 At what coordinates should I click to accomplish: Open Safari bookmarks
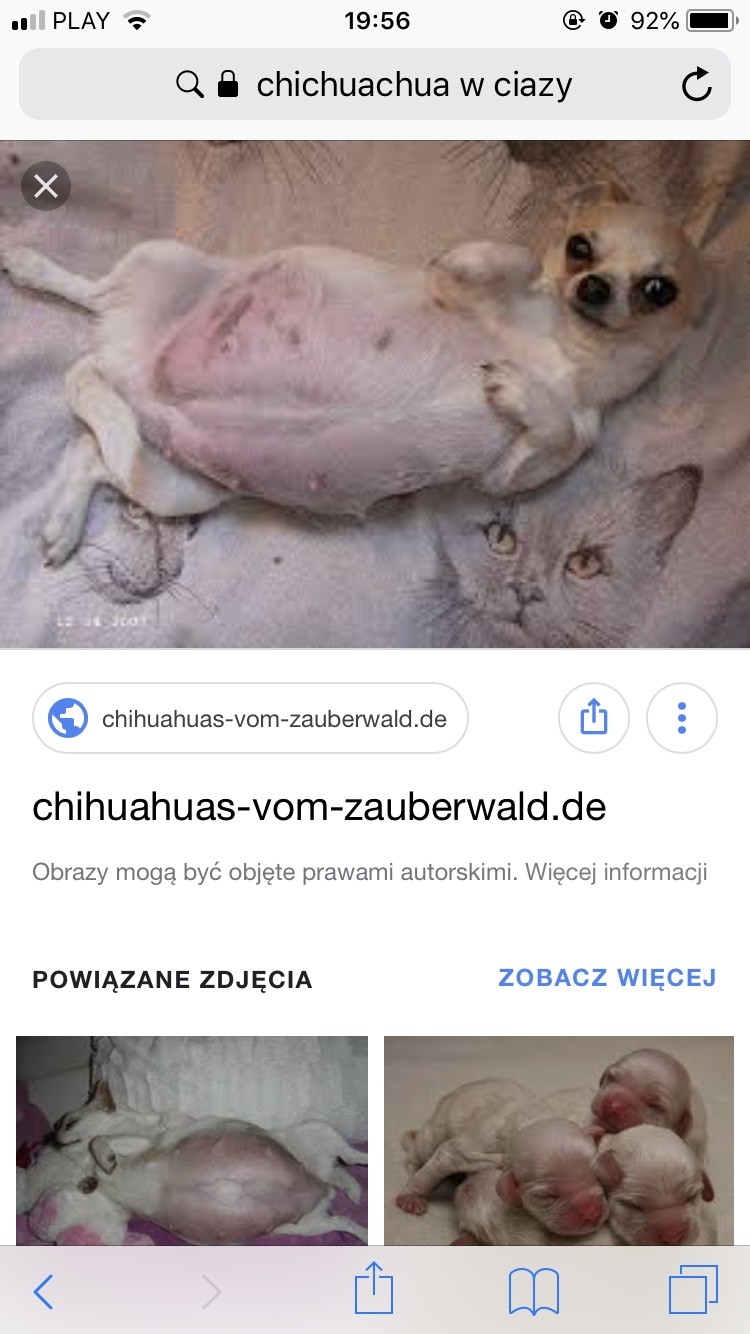534,1291
